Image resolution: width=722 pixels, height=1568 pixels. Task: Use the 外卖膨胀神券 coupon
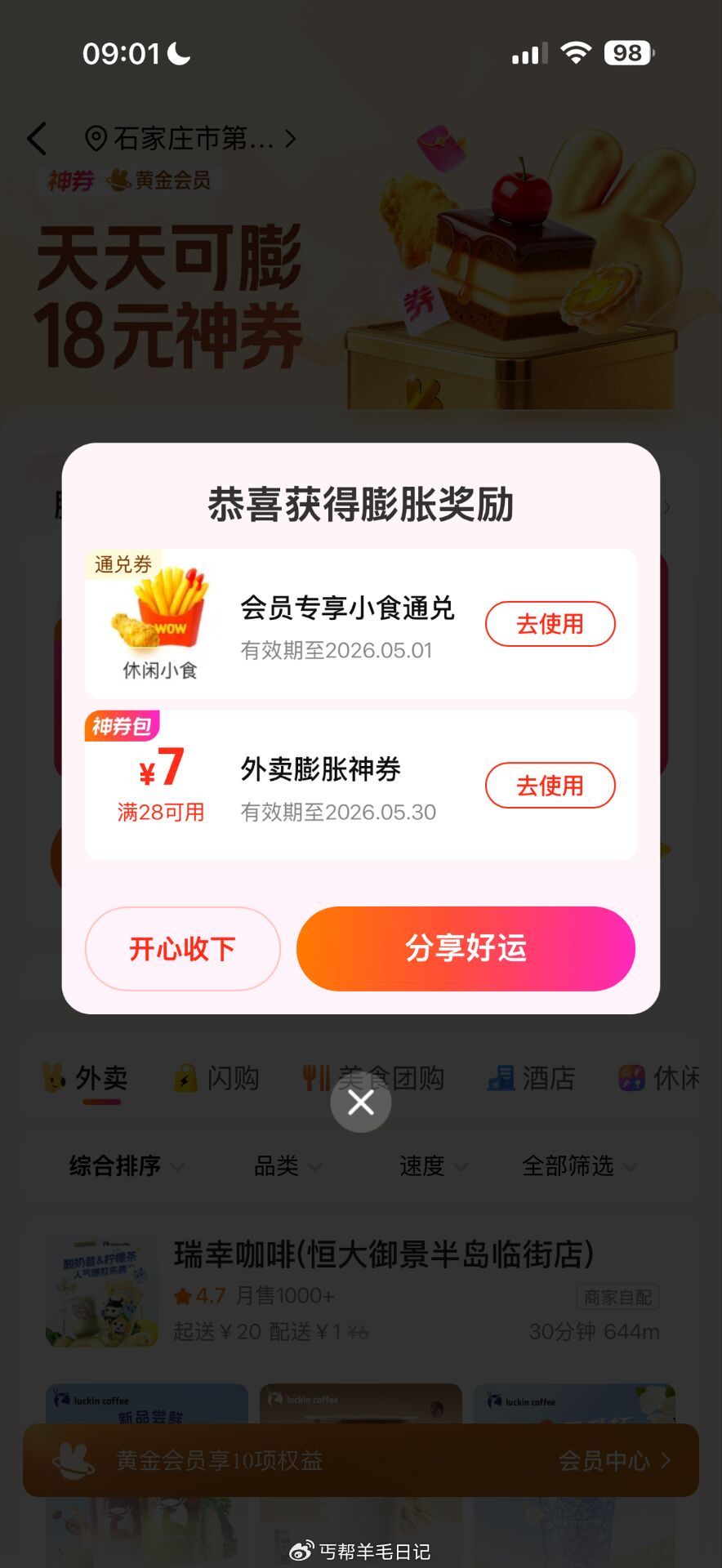[x=550, y=786]
